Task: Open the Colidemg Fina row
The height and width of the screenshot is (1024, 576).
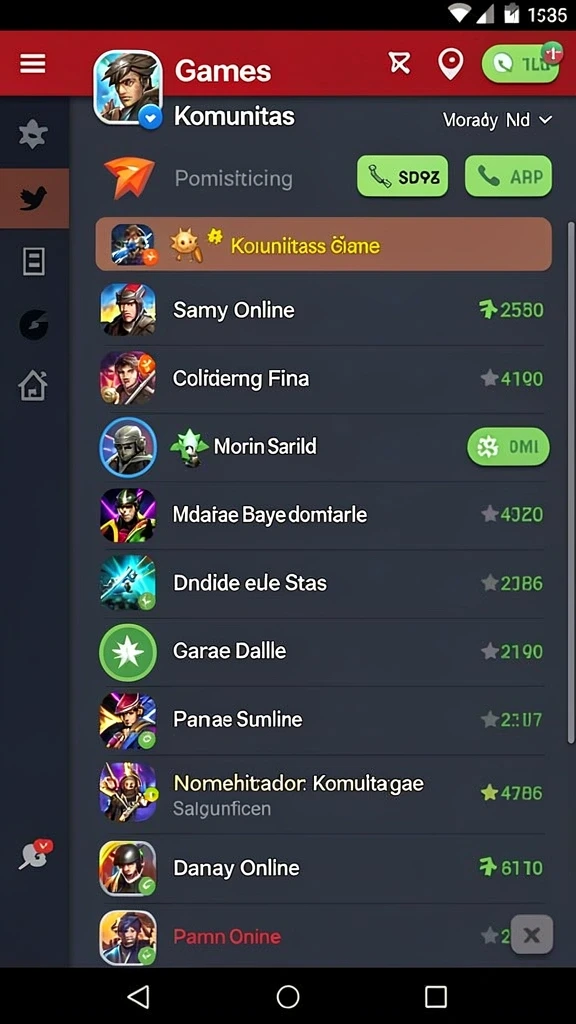Action: click(323, 378)
